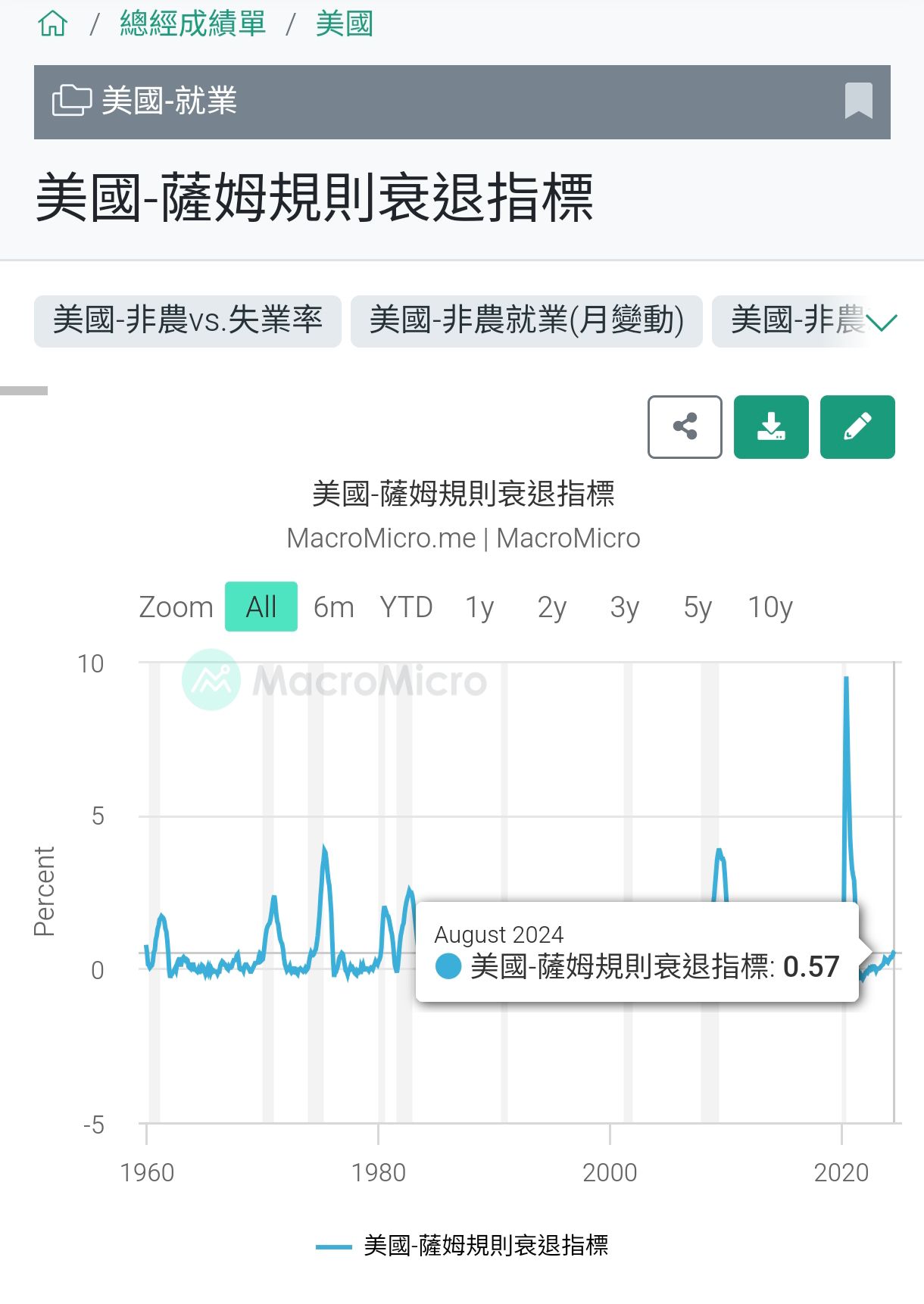This screenshot has height=1304, width=924.
Task: Set zoom range to 2y
Action: (552, 607)
